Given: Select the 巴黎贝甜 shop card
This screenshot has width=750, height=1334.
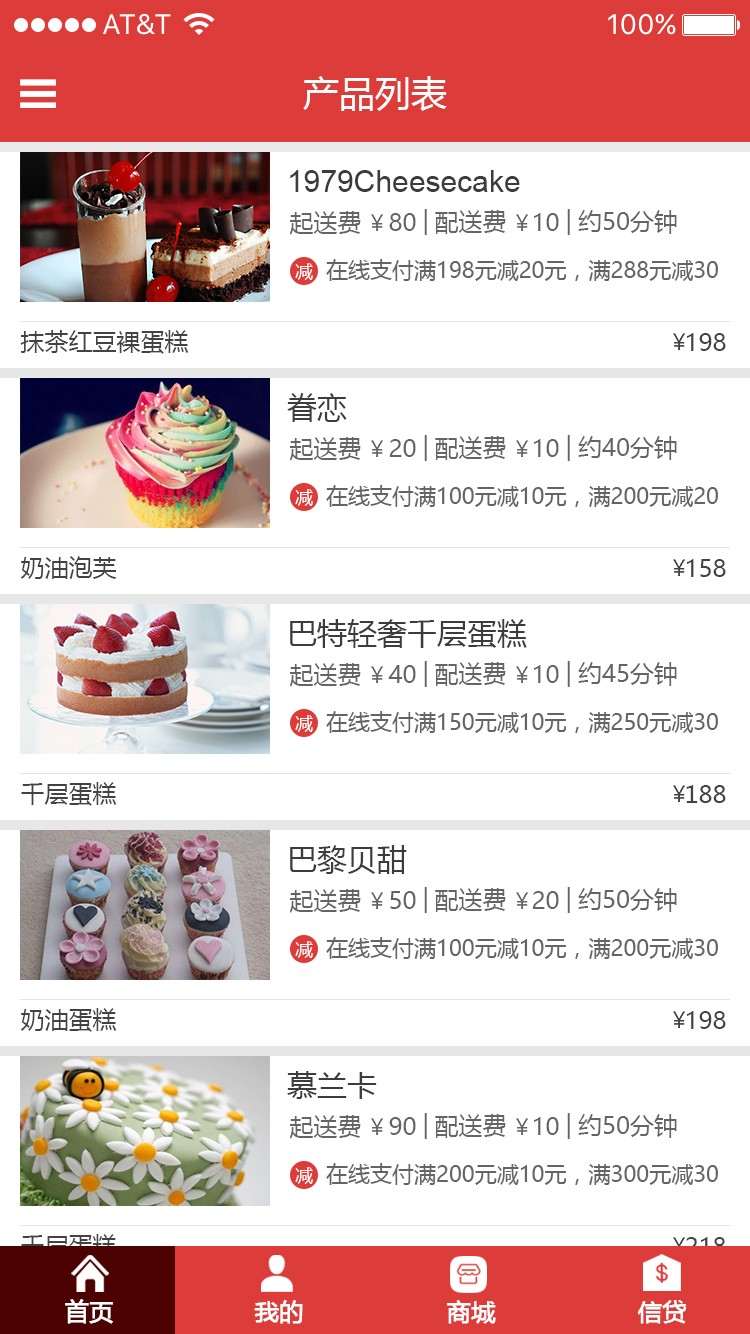Looking at the screenshot, I should tap(347, 860).
